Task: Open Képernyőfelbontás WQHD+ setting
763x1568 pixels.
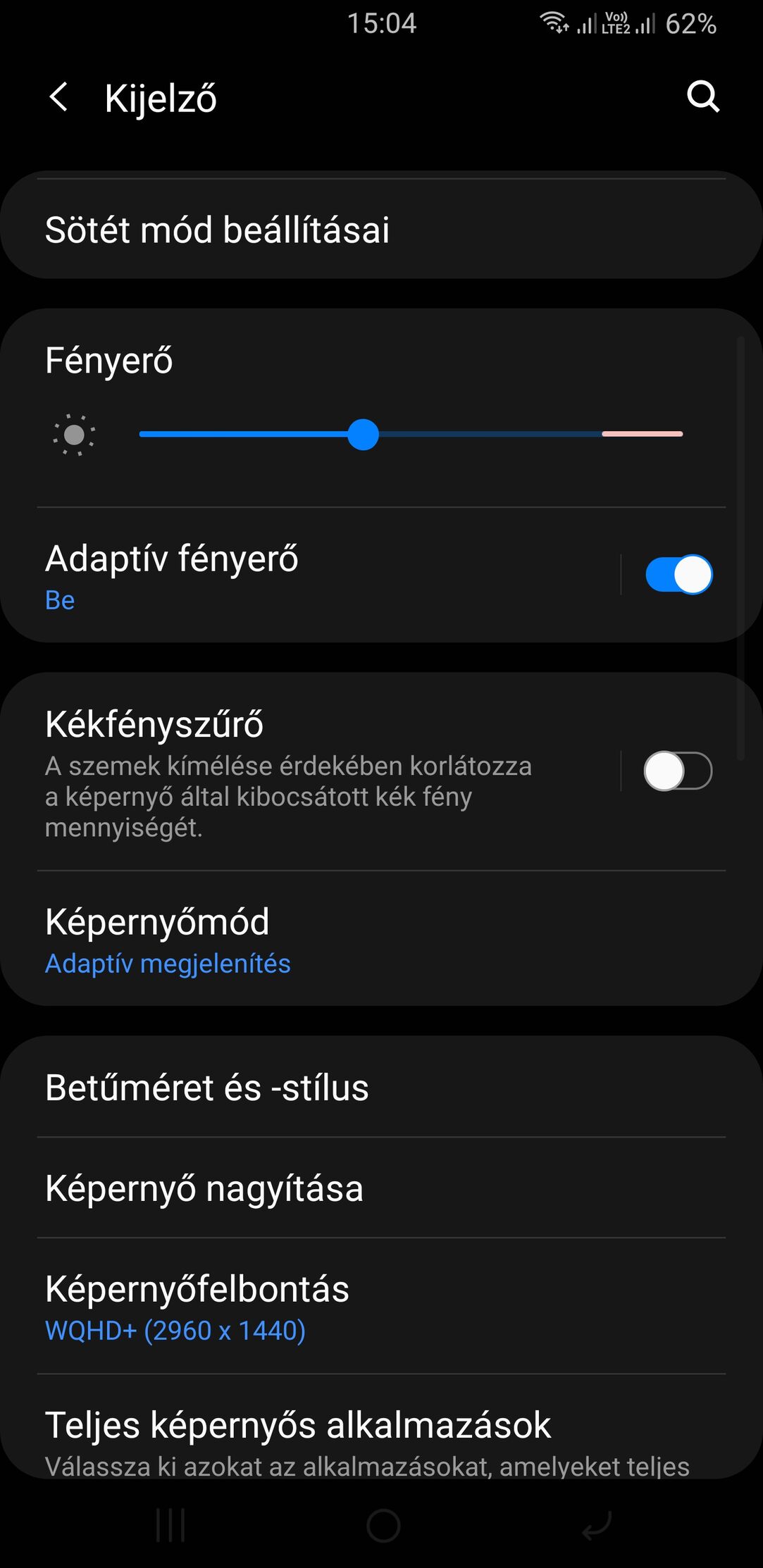Action: (381, 1306)
